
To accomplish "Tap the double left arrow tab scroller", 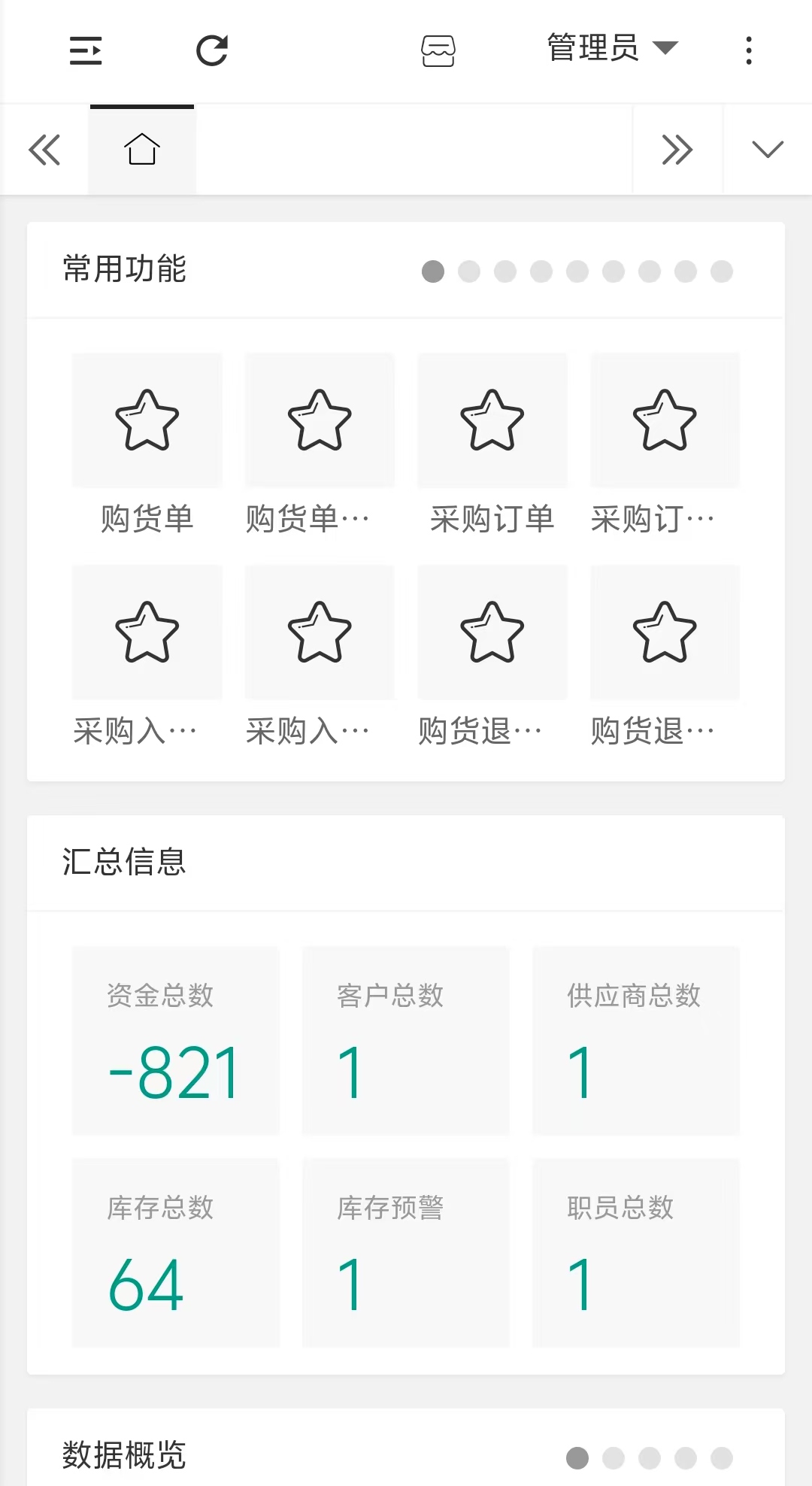I will coord(44,150).
